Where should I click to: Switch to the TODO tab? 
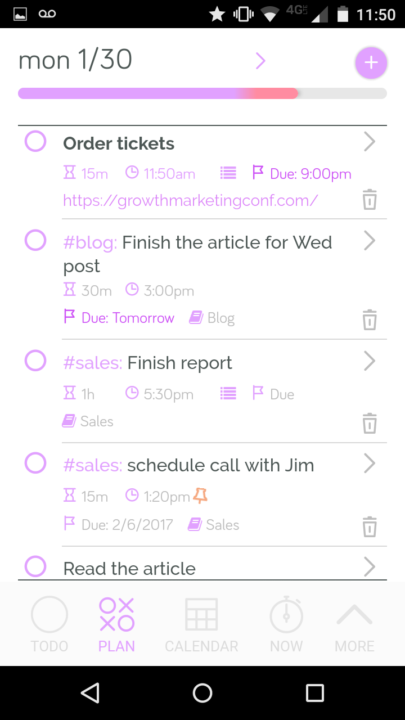(50, 624)
